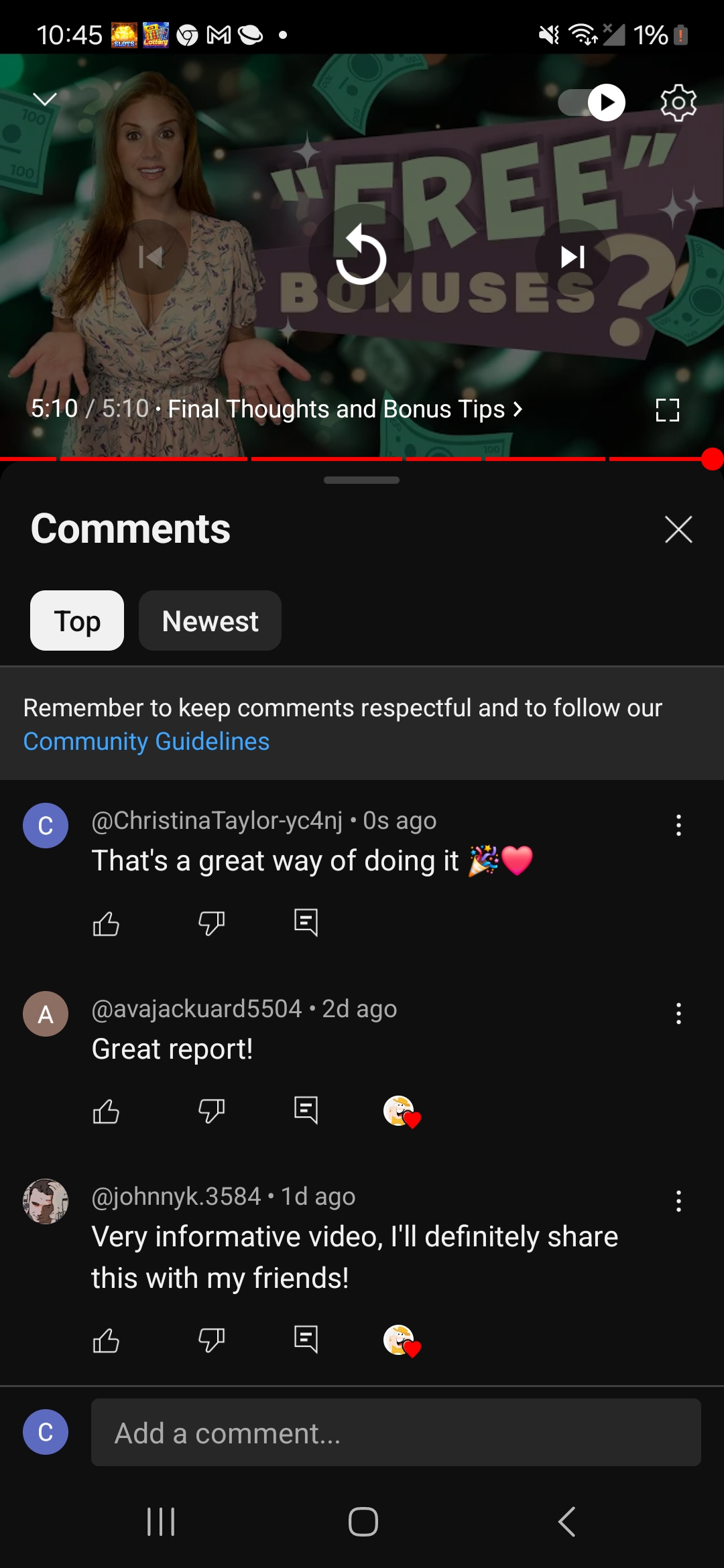The image size is (724, 1568).
Task: Skip to the next video
Action: (x=572, y=257)
